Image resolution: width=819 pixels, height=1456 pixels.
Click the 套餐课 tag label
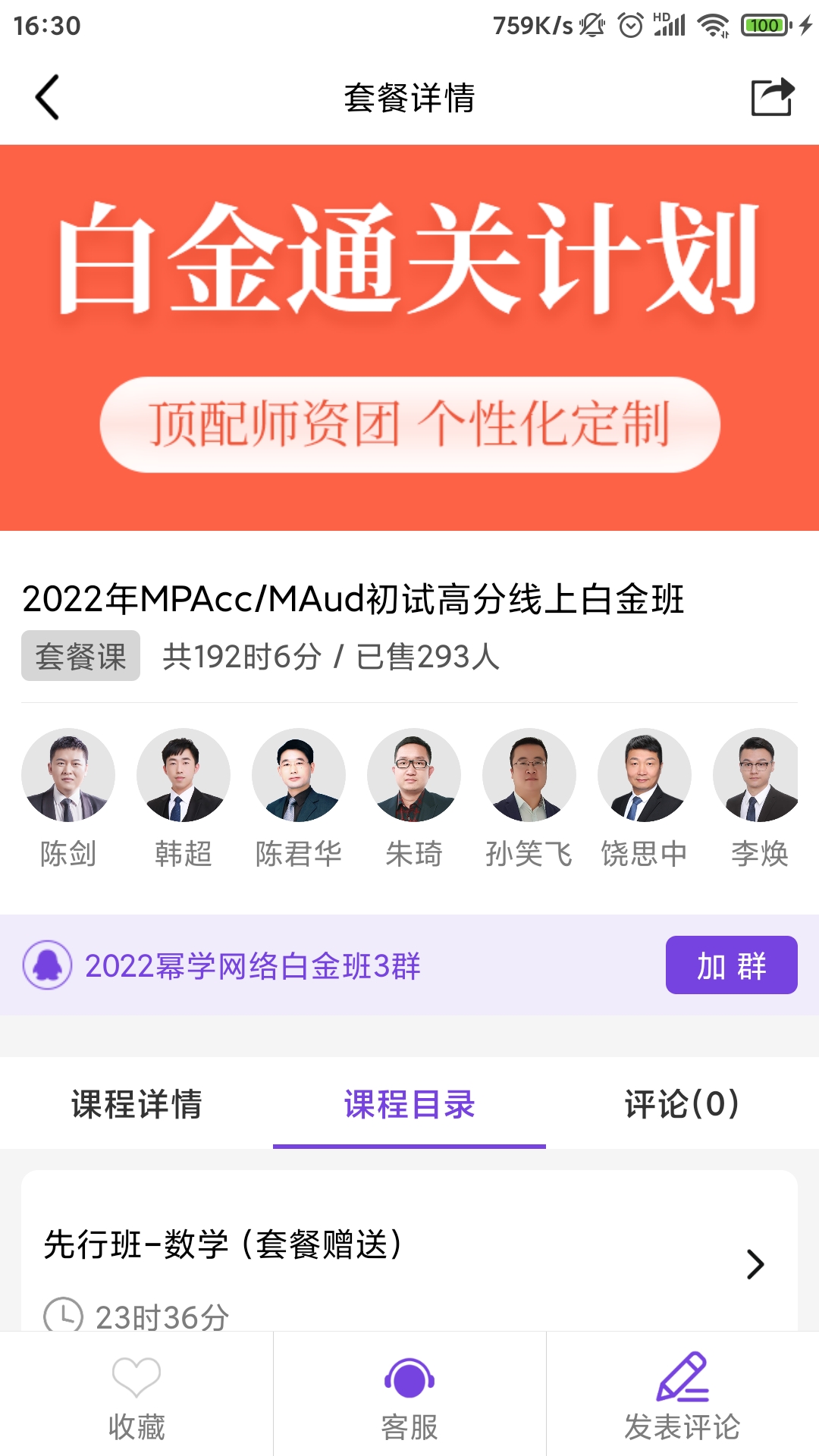81,657
